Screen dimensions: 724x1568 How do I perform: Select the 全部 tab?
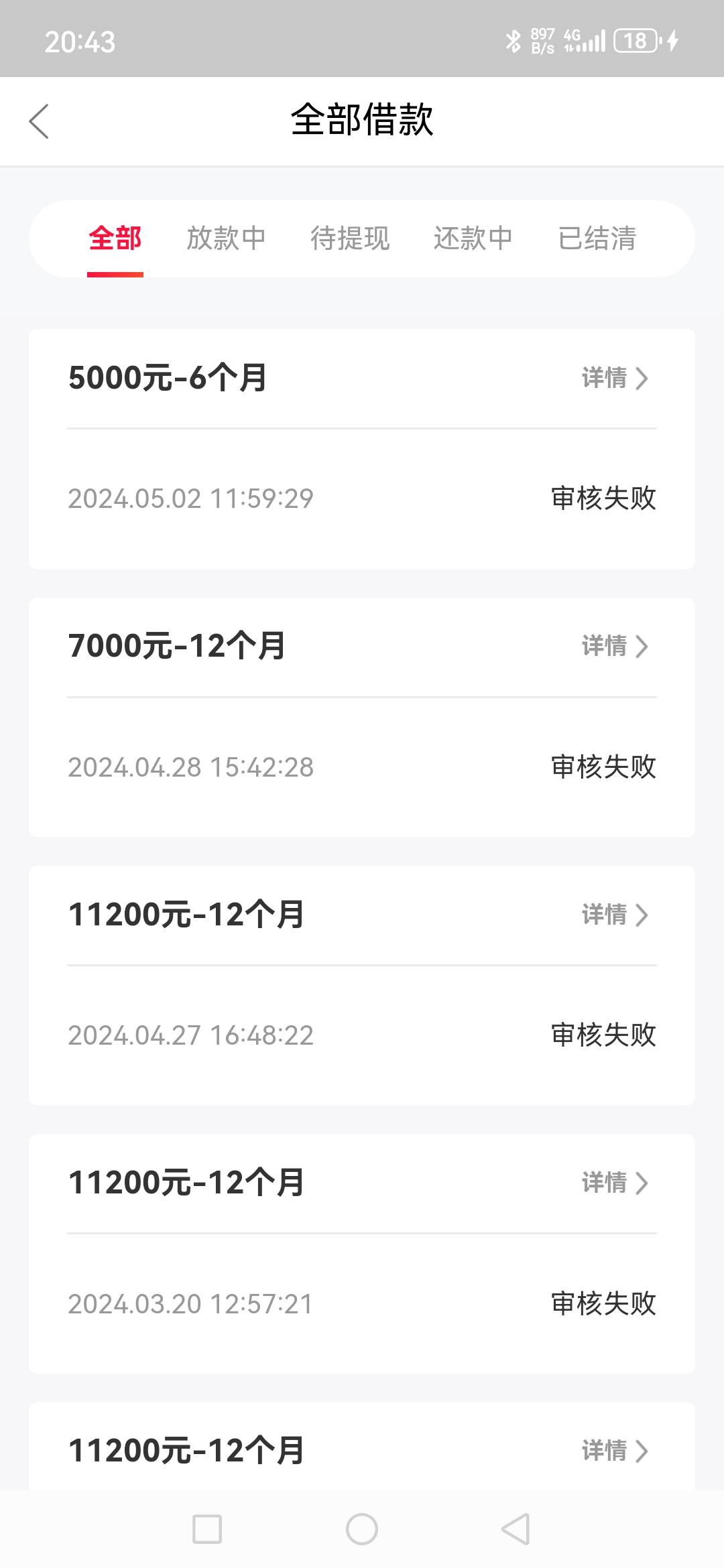(x=115, y=239)
